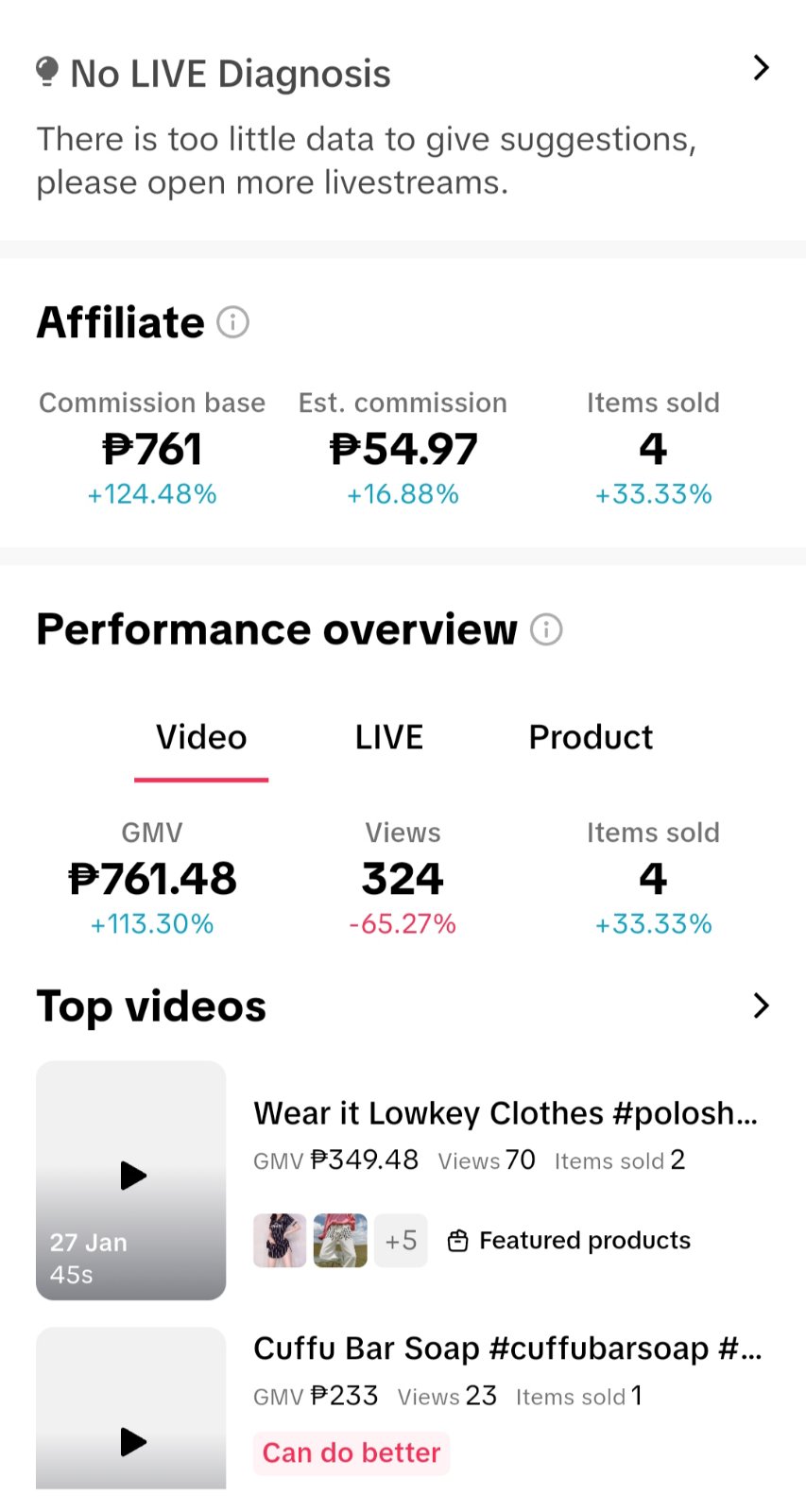Image resolution: width=806 pixels, height=1512 pixels.
Task: Select the Video performance tab
Action: pos(201,737)
